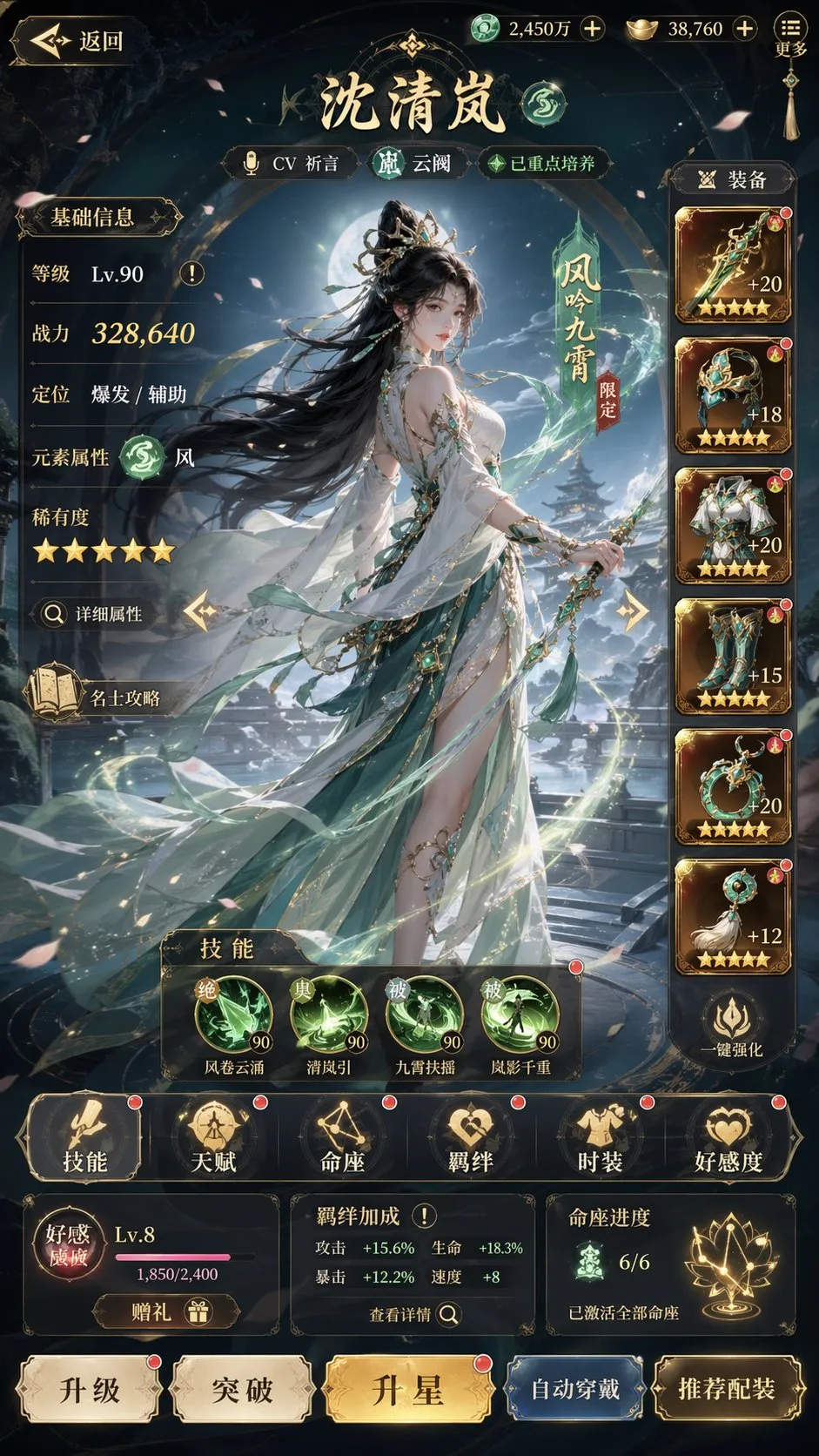Open the 更多 menu

pos(790,35)
